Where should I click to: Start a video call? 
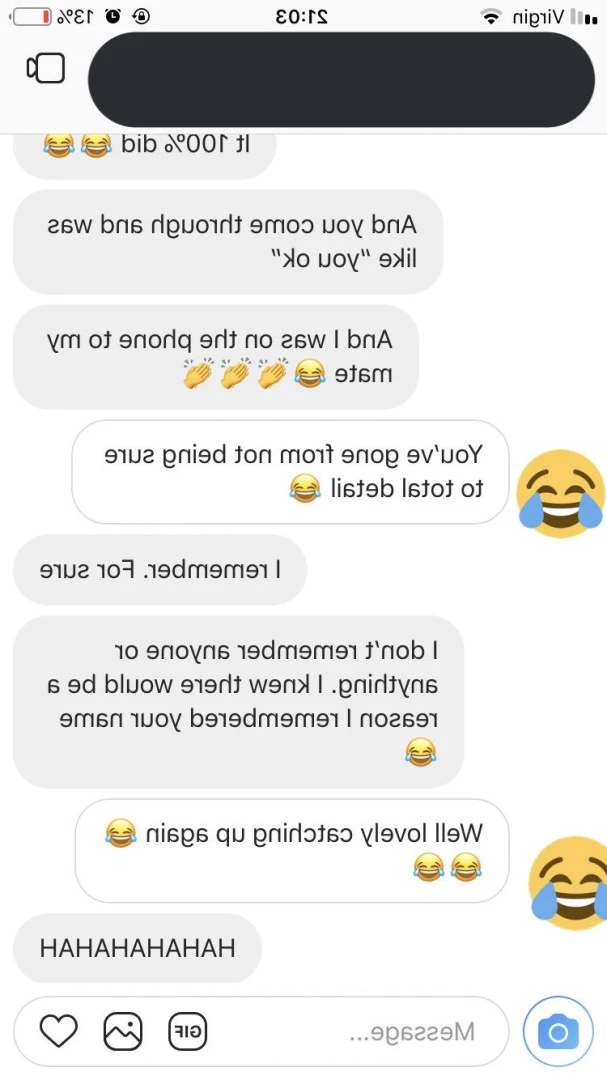point(45,68)
